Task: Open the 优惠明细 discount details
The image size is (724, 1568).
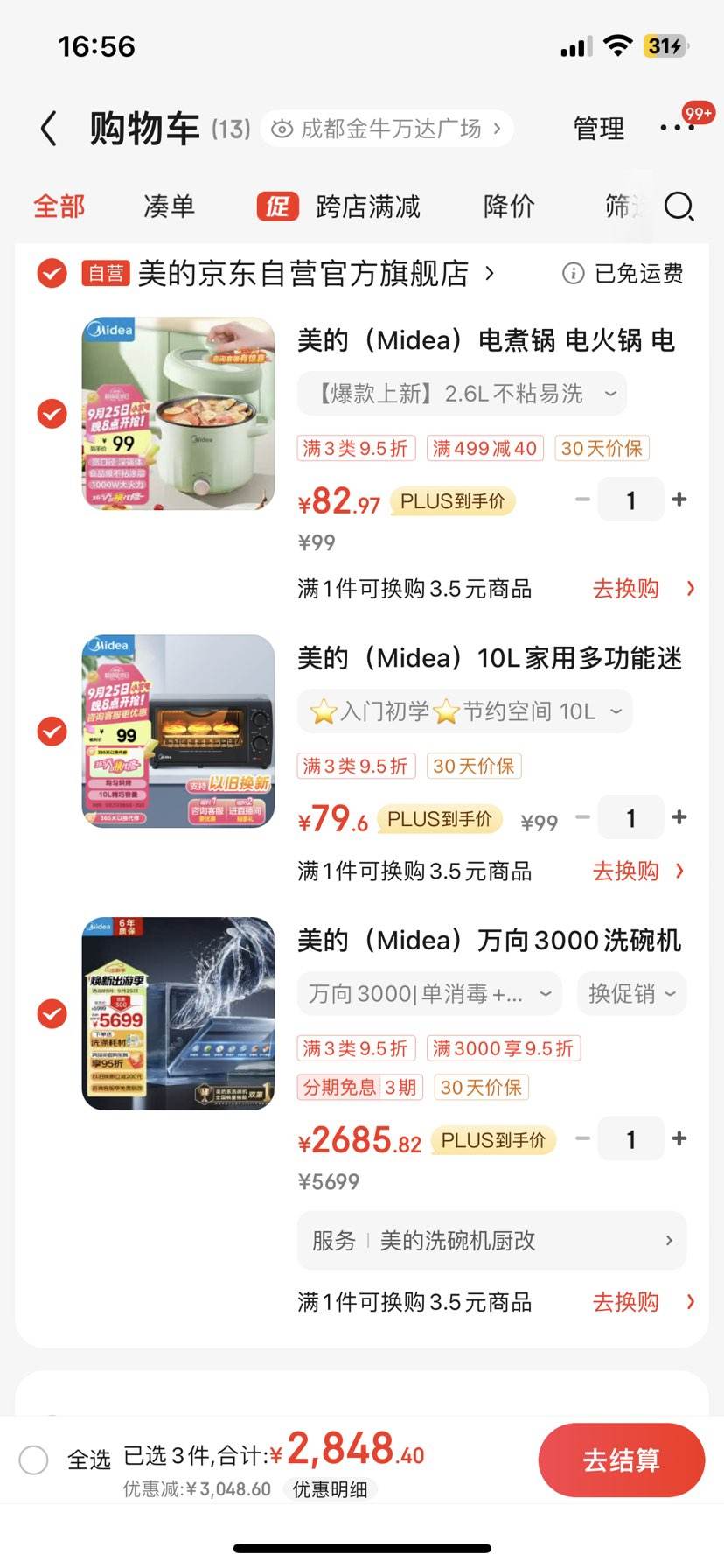Action: click(x=330, y=1489)
